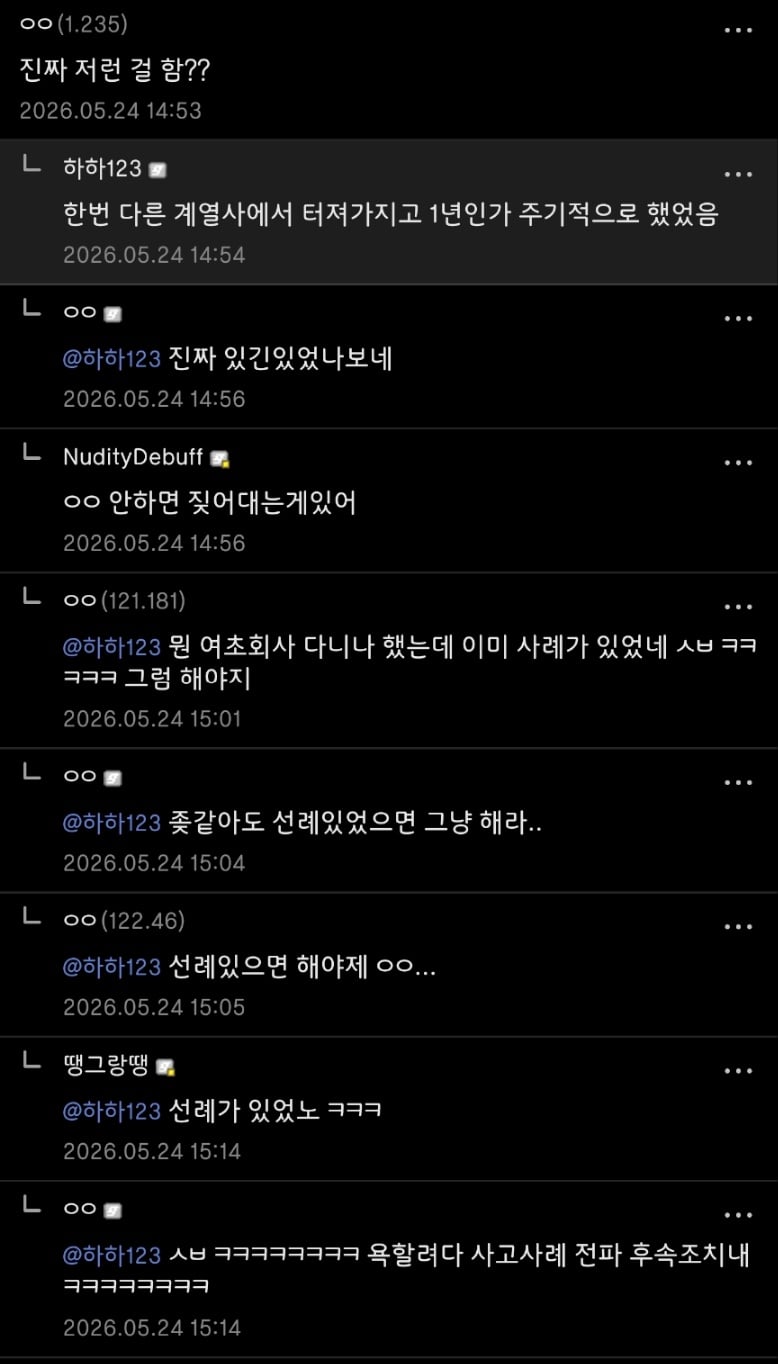Open more options on the '진짜 있긴있었나보네' reply
778x1364 pixels.
tap(738, 319)
